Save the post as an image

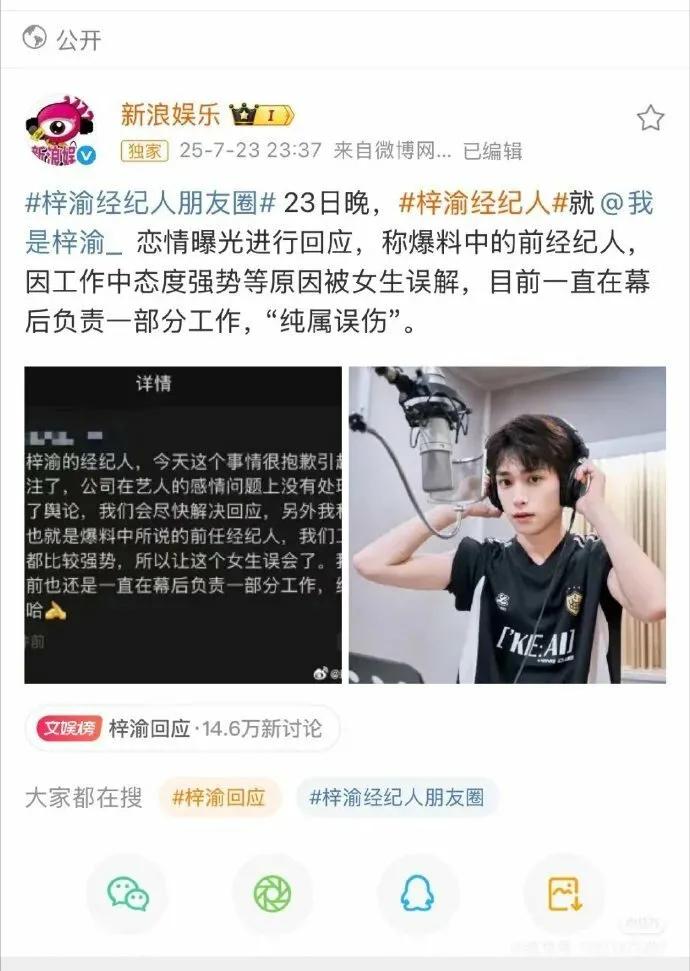point(564,892)
